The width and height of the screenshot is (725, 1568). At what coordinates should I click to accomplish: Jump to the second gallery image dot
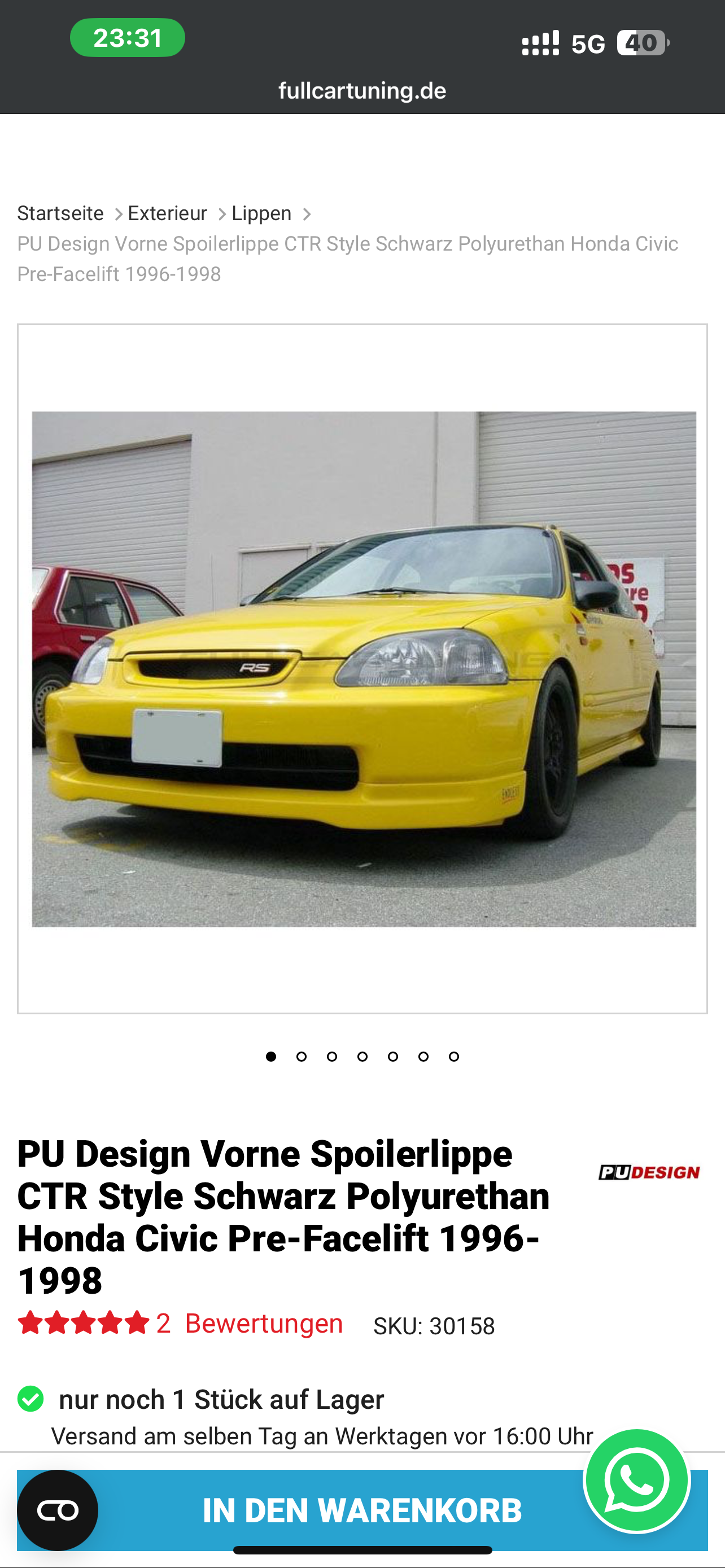[x=302, y=1057]
